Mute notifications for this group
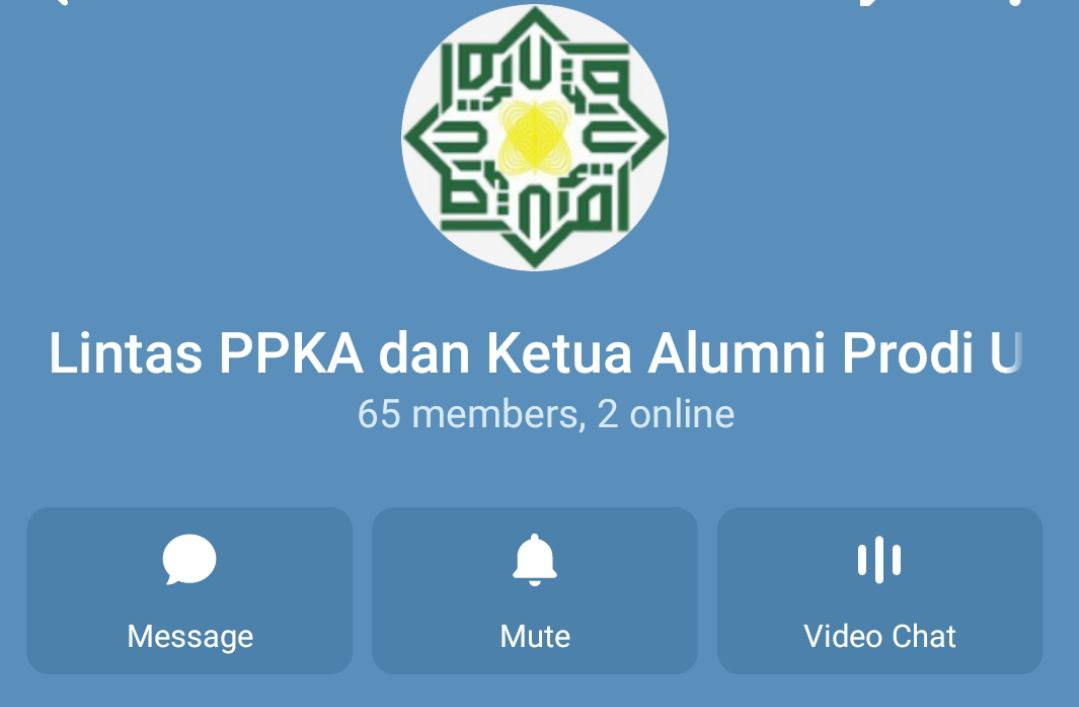 click(535, 590)
